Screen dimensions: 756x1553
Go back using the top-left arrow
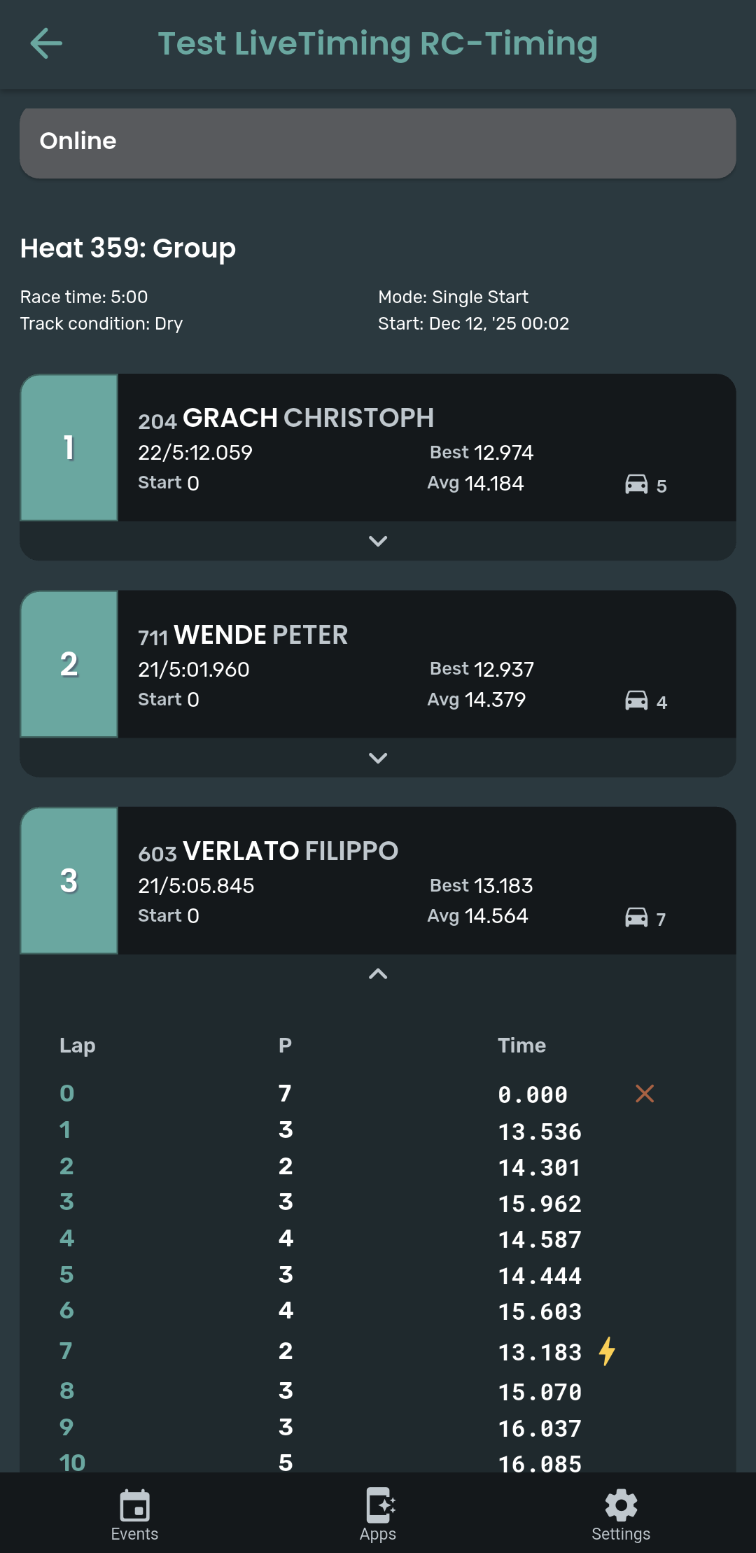46,43
